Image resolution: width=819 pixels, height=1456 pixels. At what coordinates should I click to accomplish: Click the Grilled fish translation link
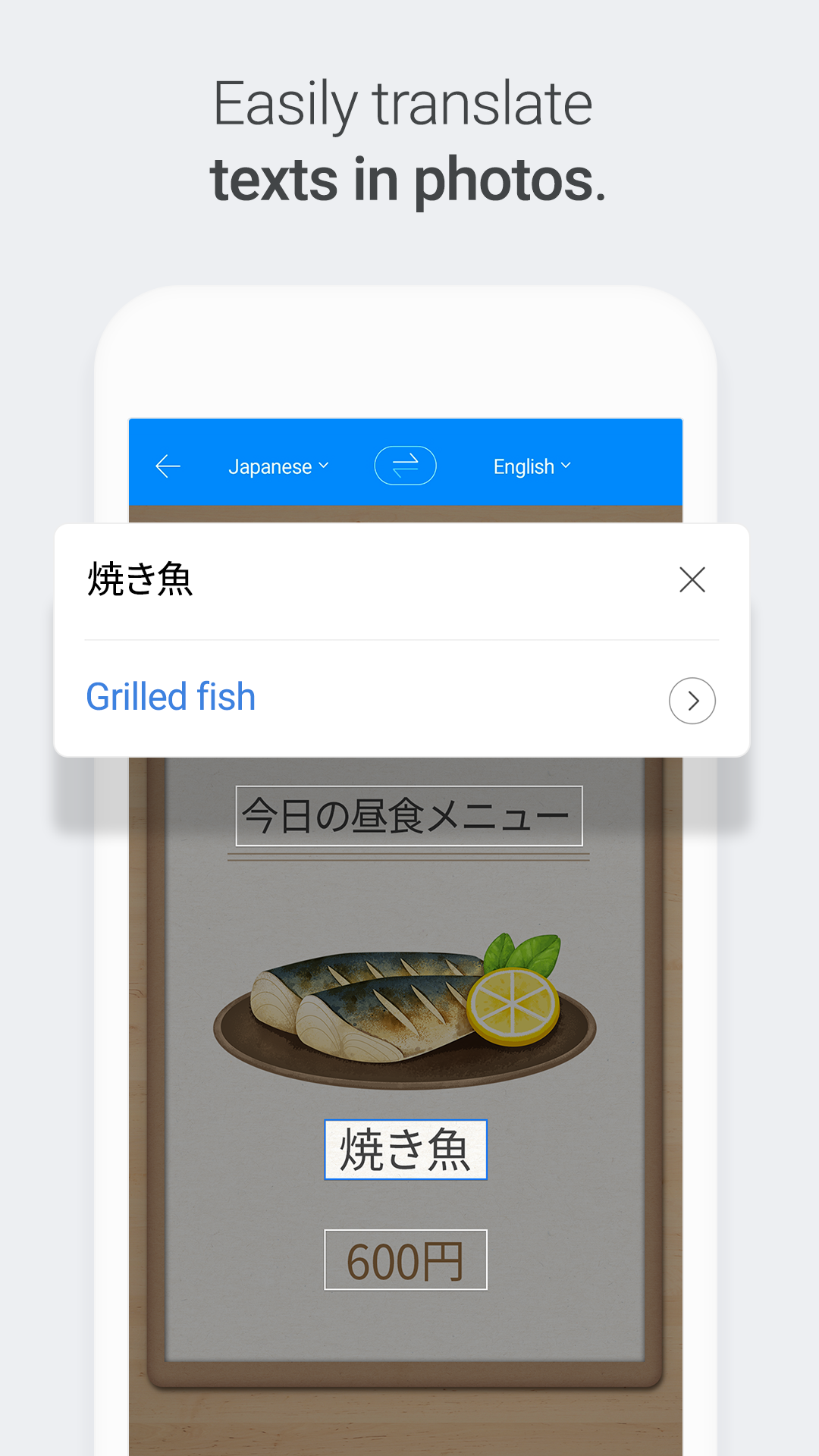170,696
